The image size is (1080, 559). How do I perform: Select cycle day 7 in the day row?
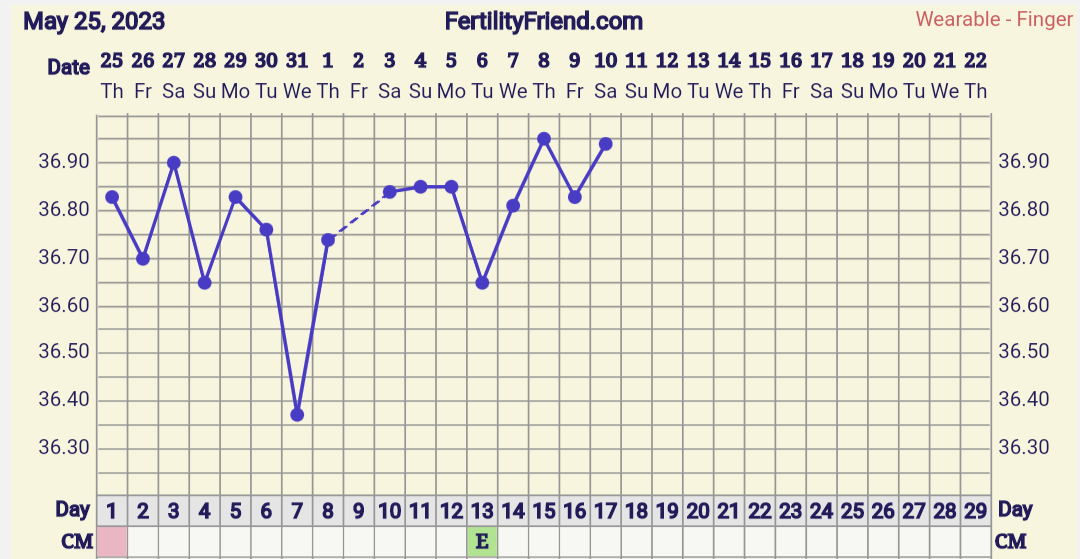(297, 511)
